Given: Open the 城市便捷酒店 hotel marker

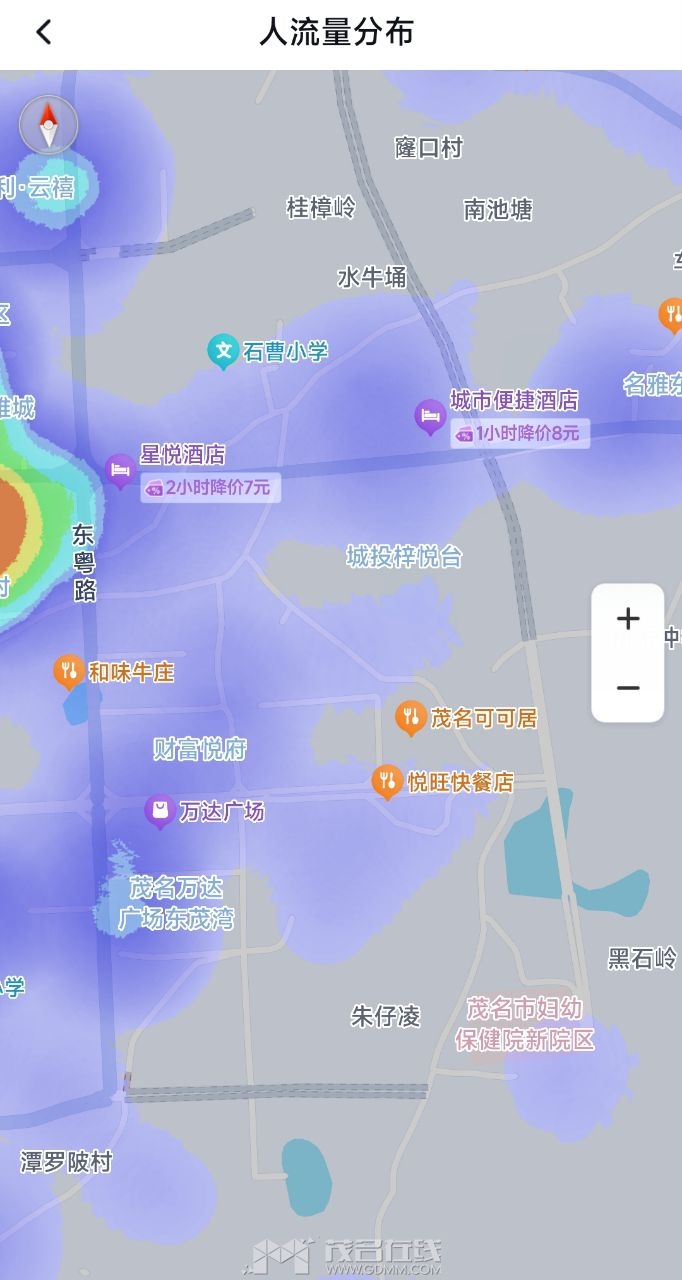Looking at the screenshot, I should pyautogui.click(x=430, y=416).
